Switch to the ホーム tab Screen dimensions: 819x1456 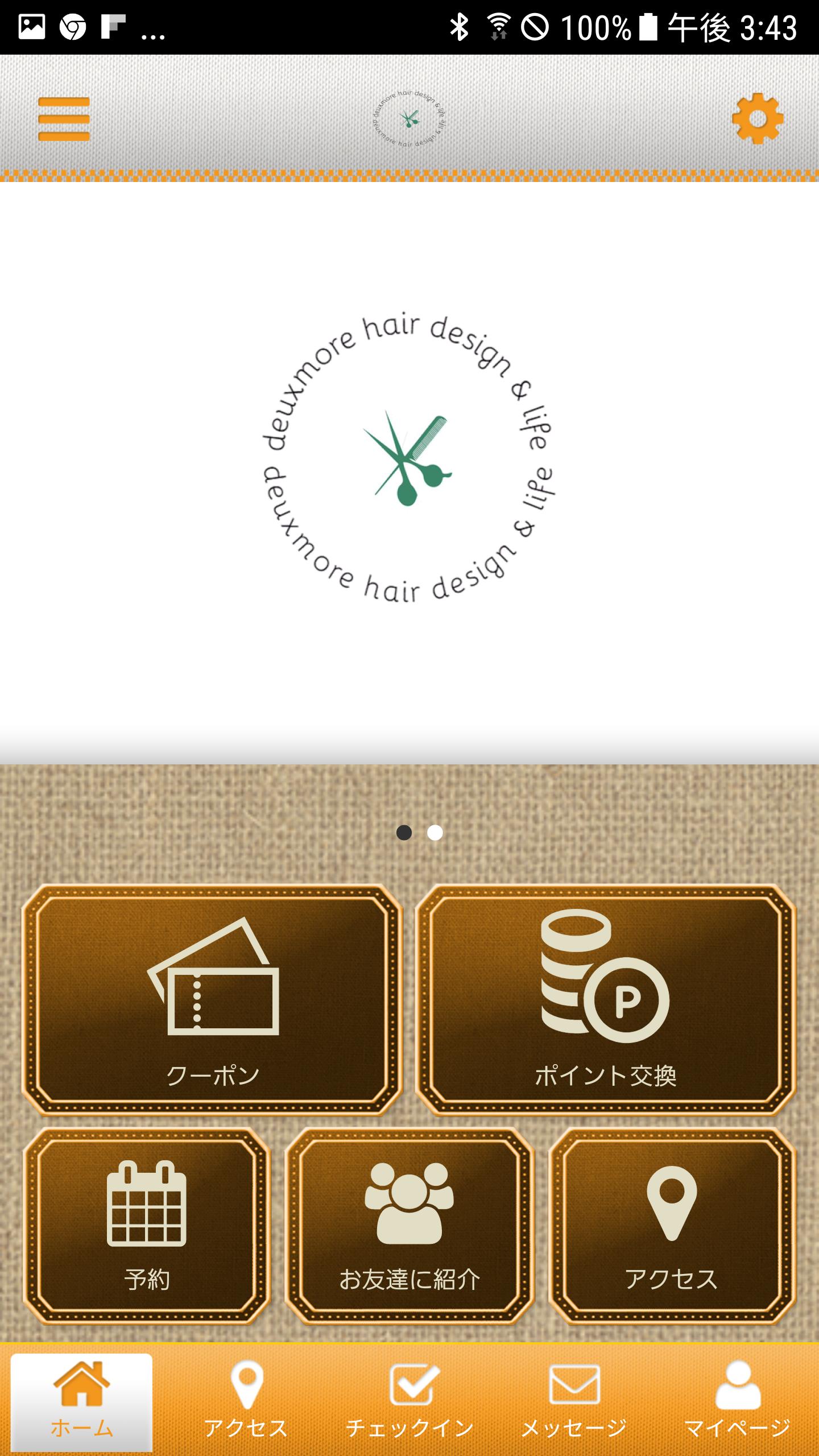82,1401
